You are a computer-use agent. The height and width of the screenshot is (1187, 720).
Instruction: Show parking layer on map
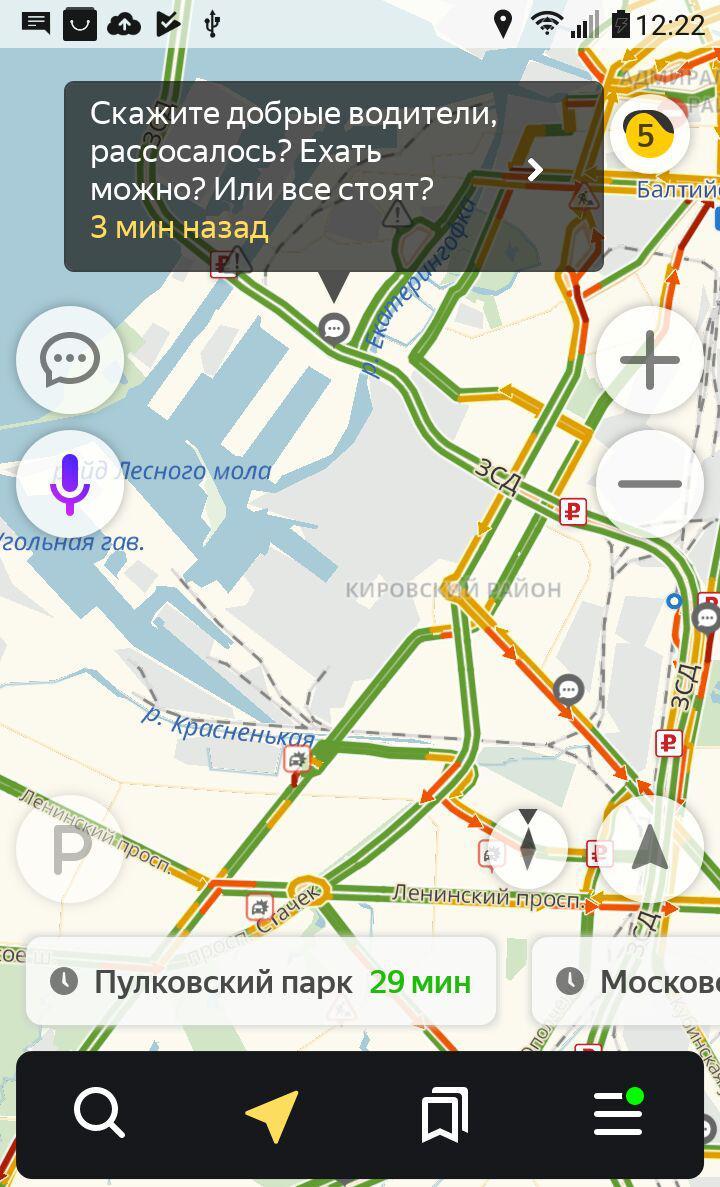click(x=69, y=849)
